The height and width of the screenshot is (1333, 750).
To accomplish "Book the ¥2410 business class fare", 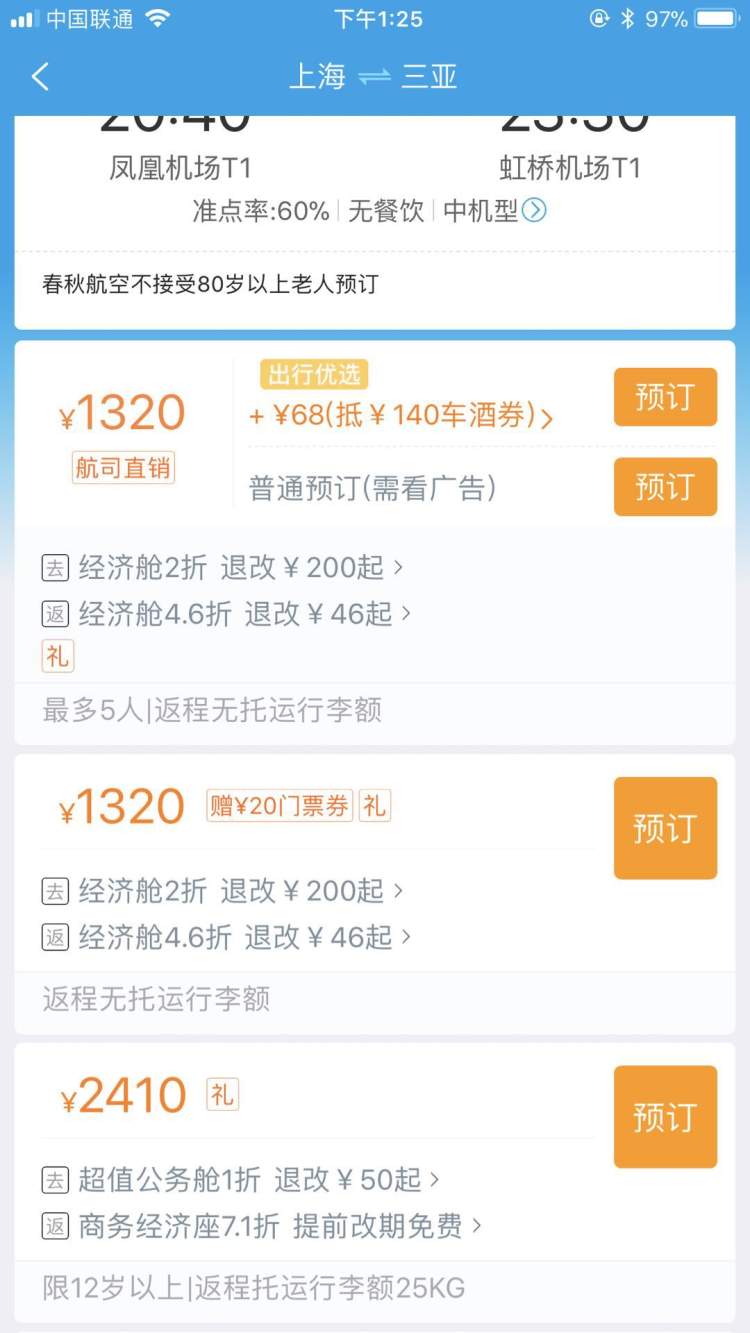I will click(665, 1116).
